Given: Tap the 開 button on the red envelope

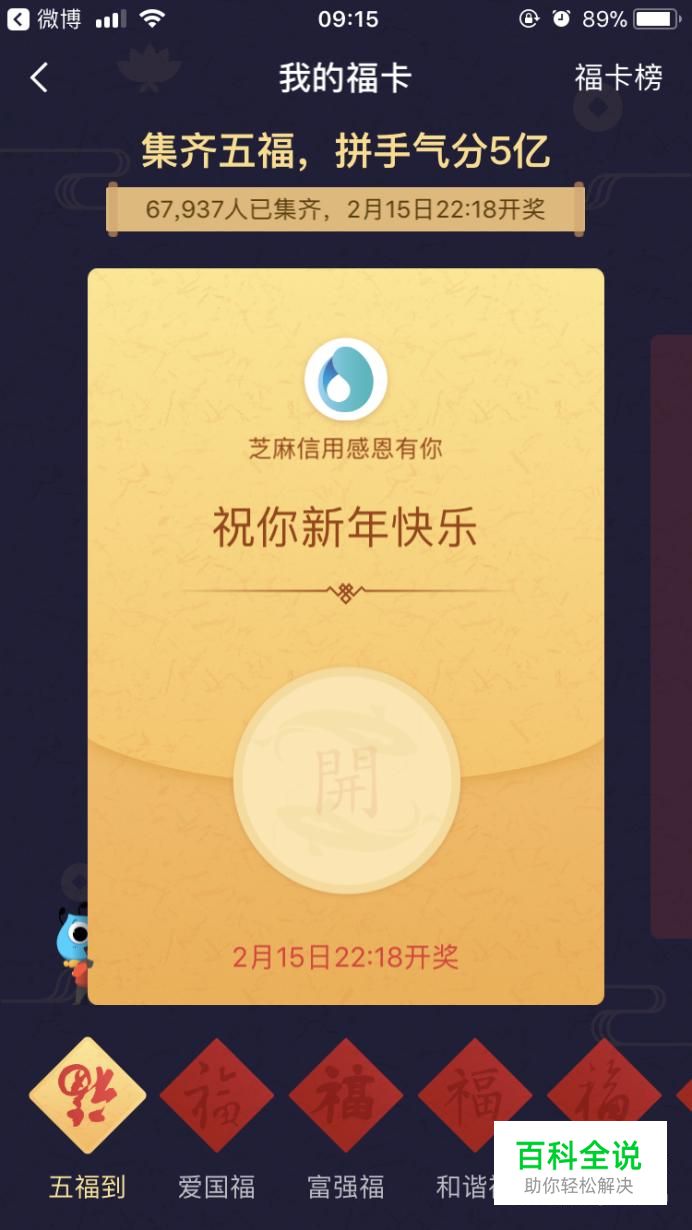Looking at the screenshot, I should [x=347, y=781].
